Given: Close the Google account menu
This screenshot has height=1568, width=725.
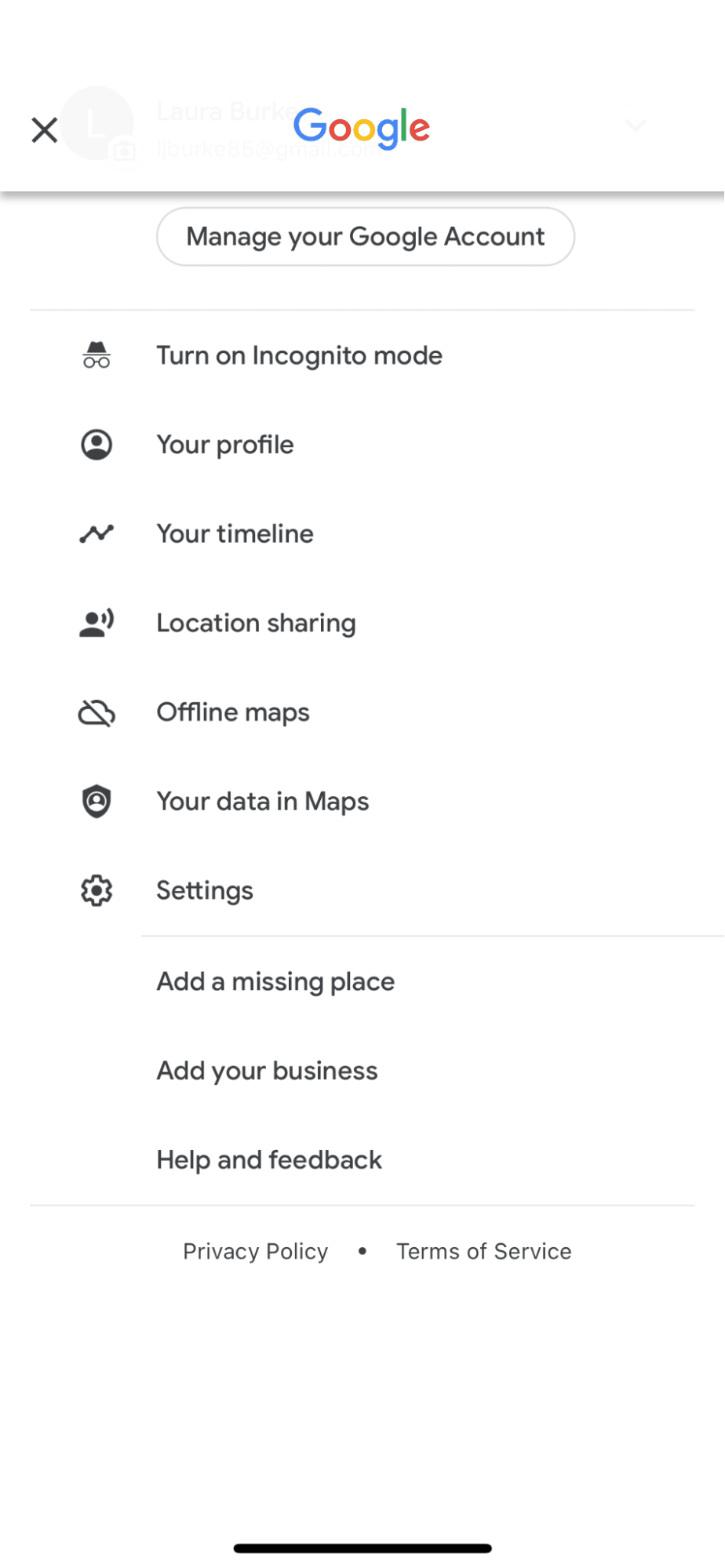Looking at the screenshot, I should point(45,129).
